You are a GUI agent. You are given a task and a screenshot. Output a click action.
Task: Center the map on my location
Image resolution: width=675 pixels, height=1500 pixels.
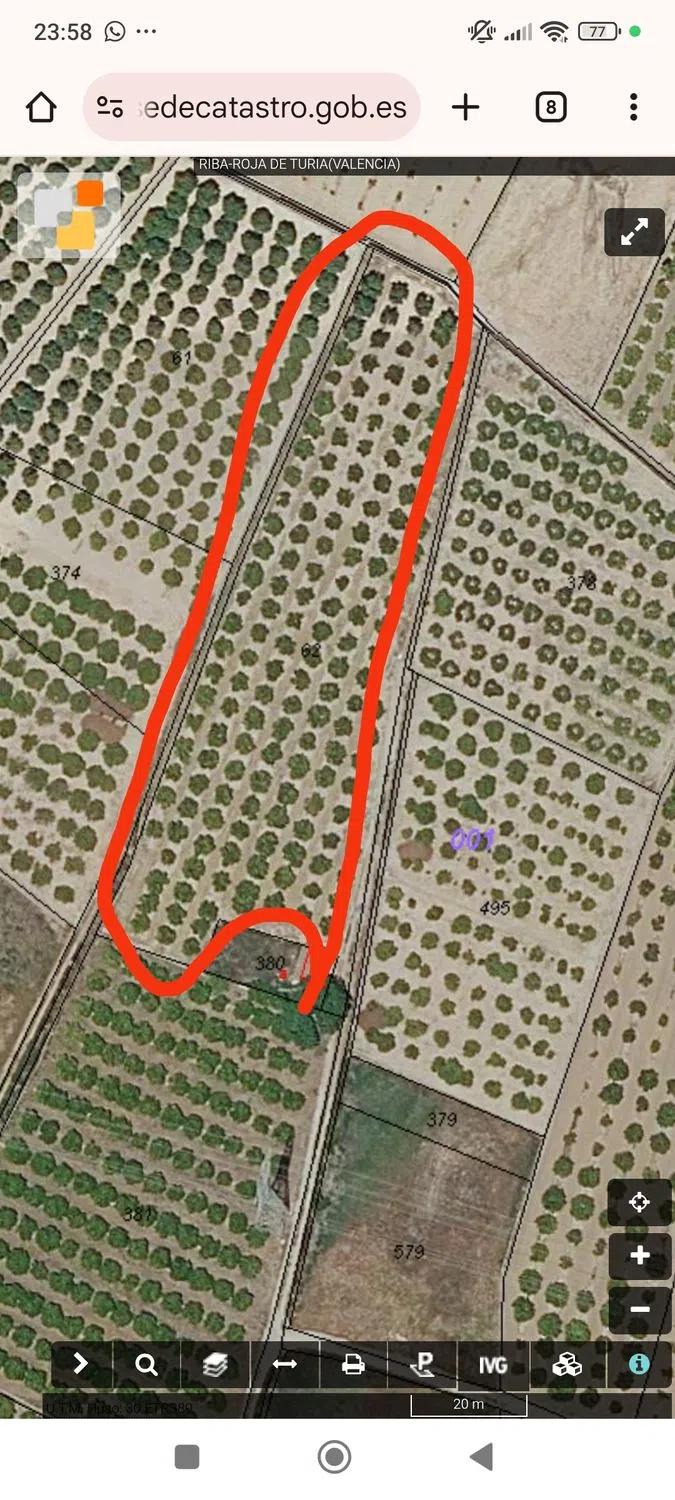click(x=640, y=1203)
